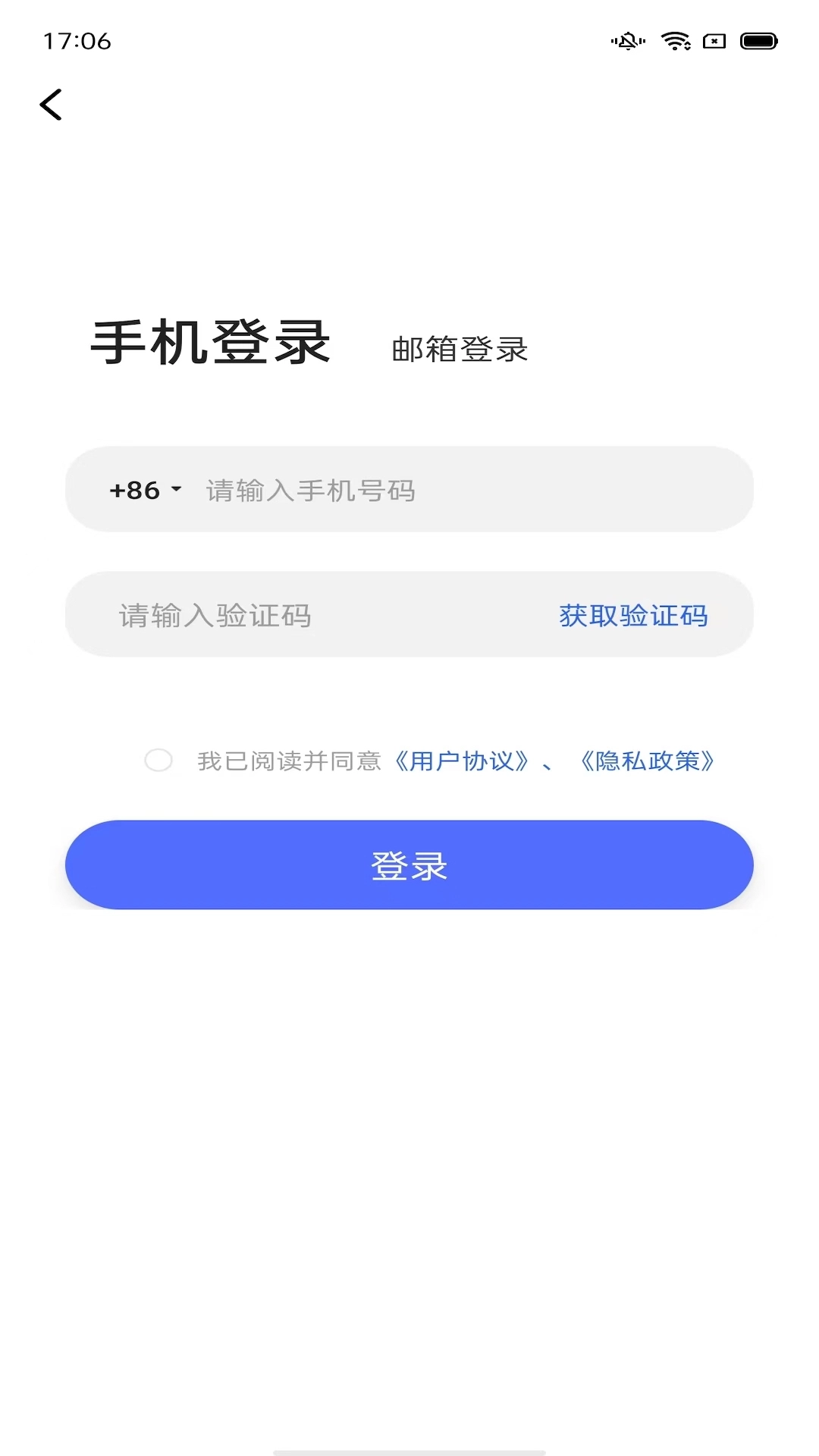This screenshot has height=1456, width=819.
Task: Switch to 邮箱登录 email login
Action: 459,350
